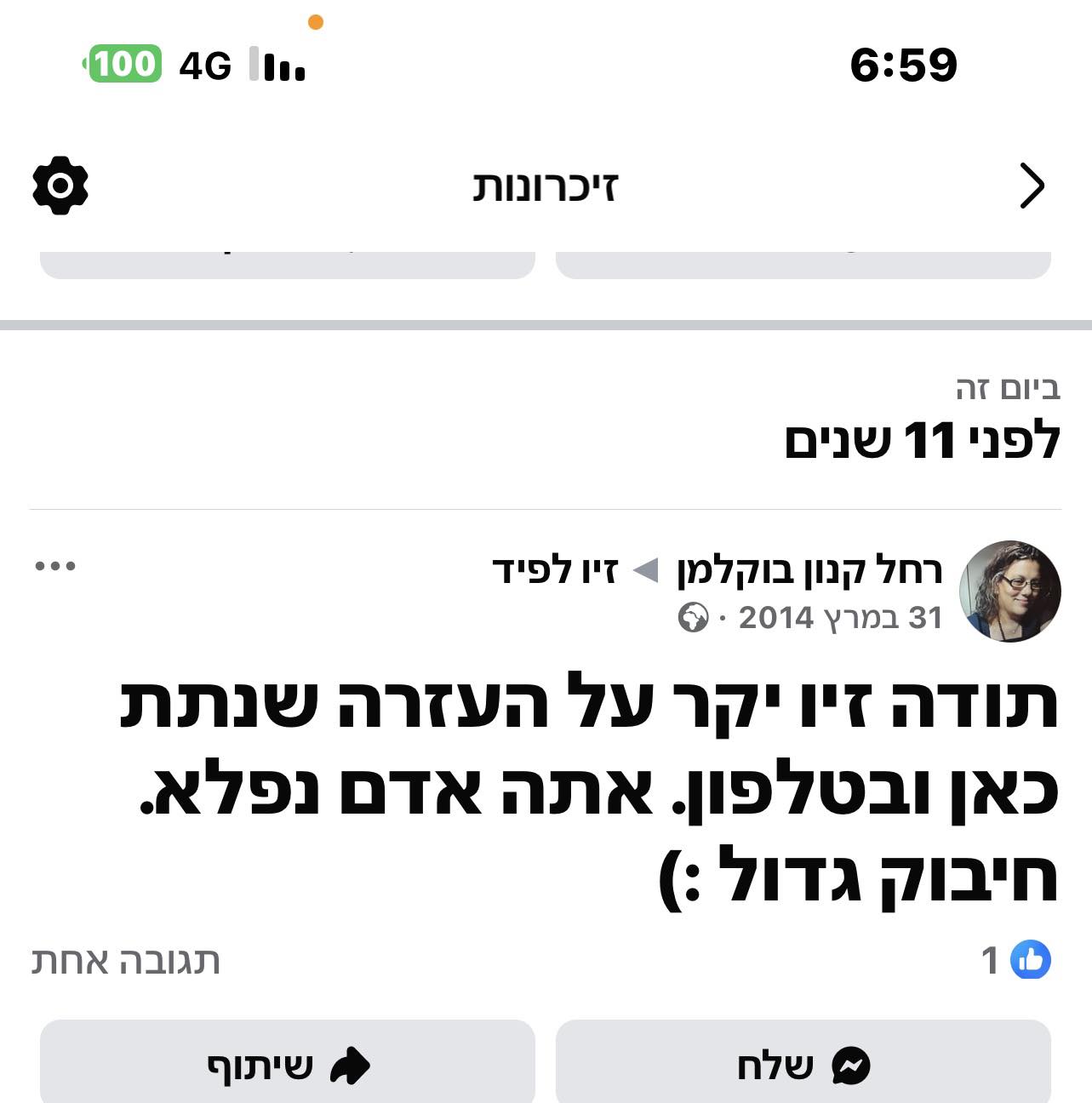
Task: Open רחל קנון בוקלמן's name link
Action: tap(809, 570)
